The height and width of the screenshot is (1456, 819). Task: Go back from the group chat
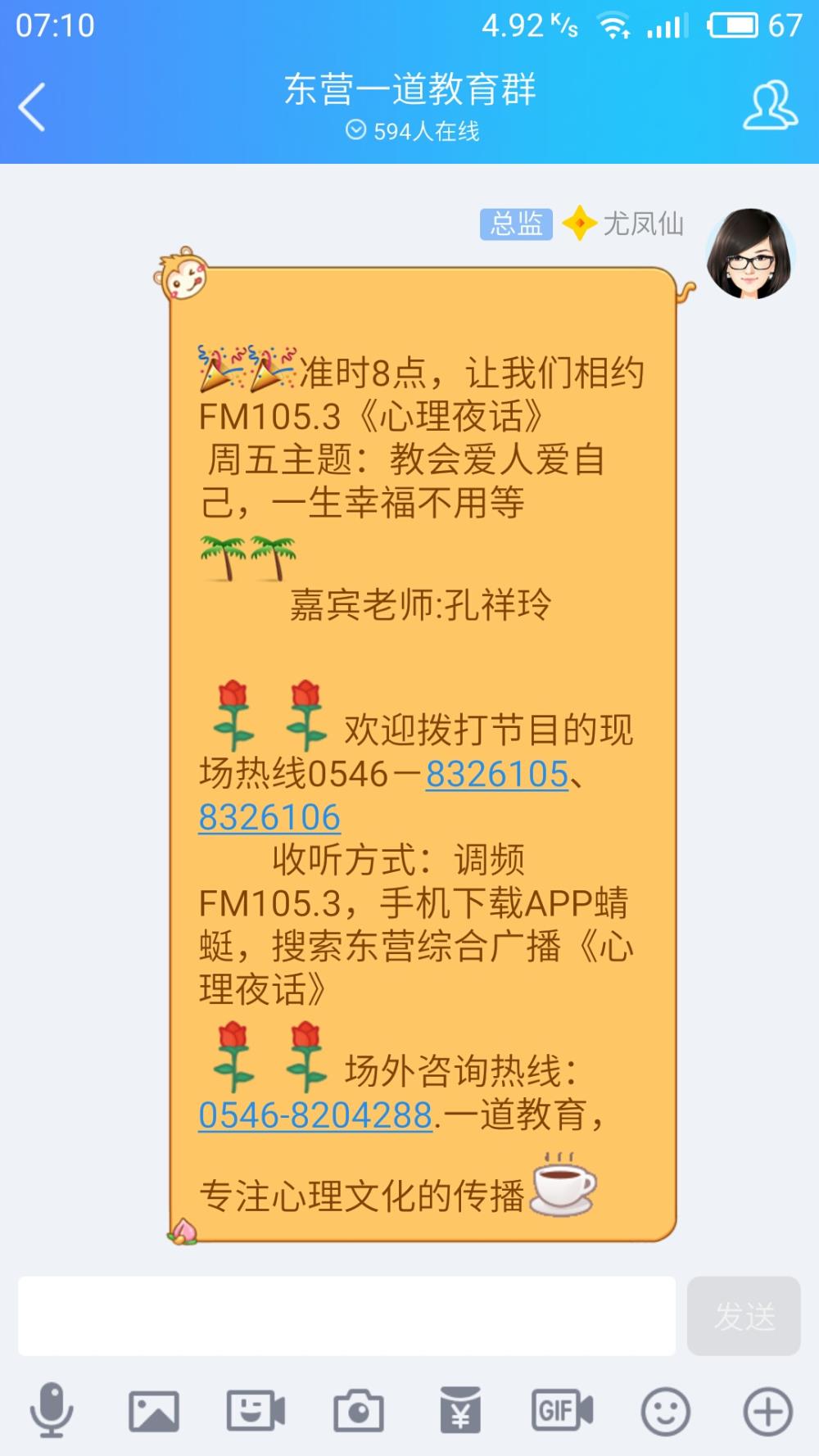(x=32, y=107)
